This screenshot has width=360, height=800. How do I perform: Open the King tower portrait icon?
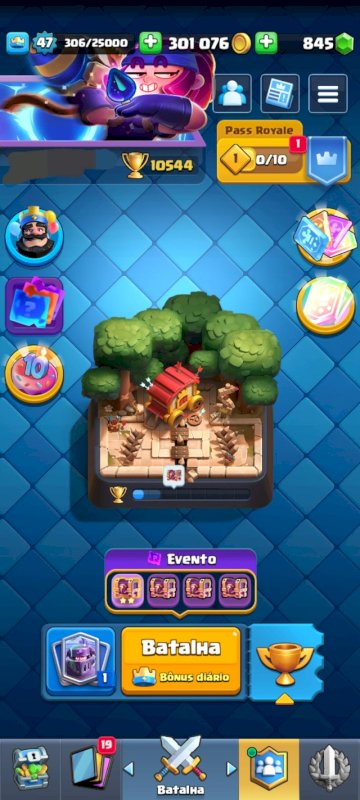point(34,236)
